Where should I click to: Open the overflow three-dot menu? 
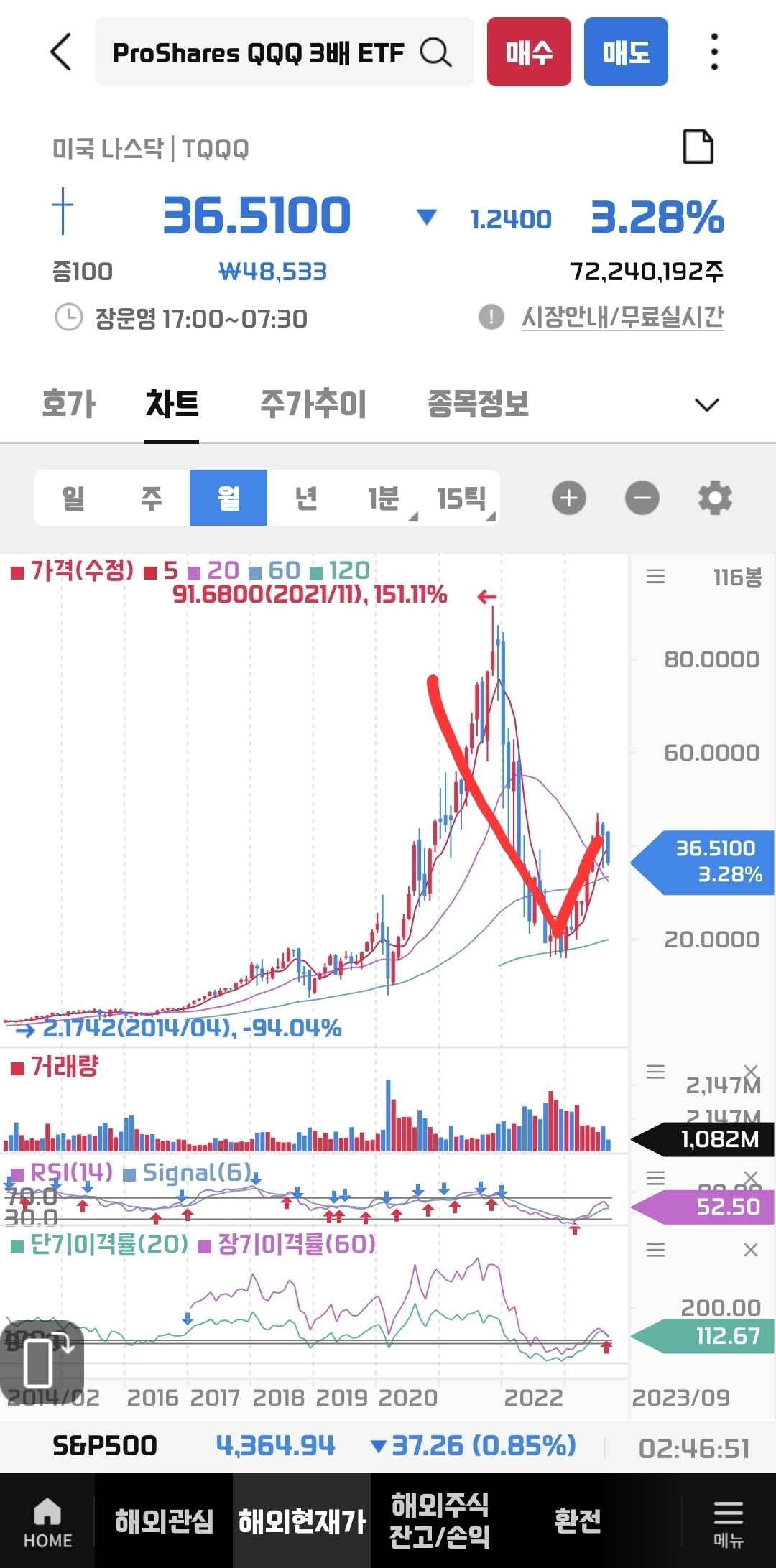click(x=713, y=52)
